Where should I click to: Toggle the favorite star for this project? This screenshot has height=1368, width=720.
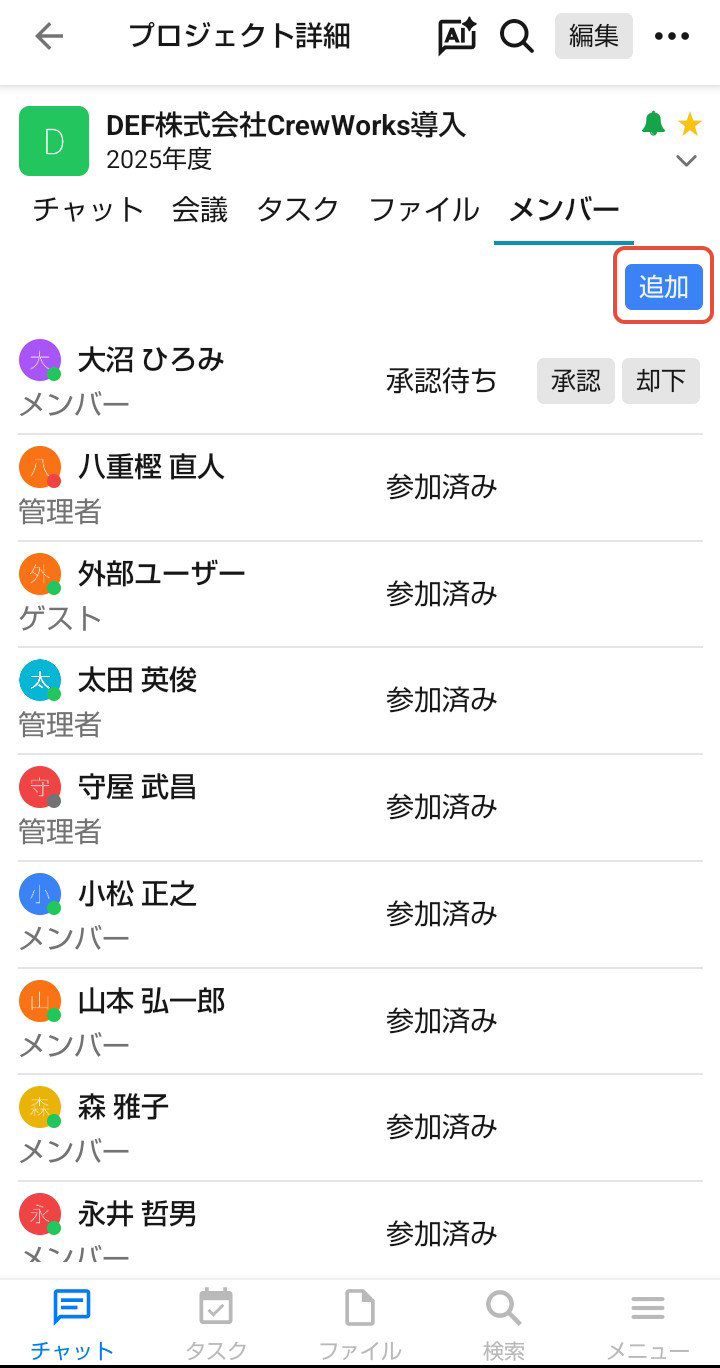(x=689, y=124)
